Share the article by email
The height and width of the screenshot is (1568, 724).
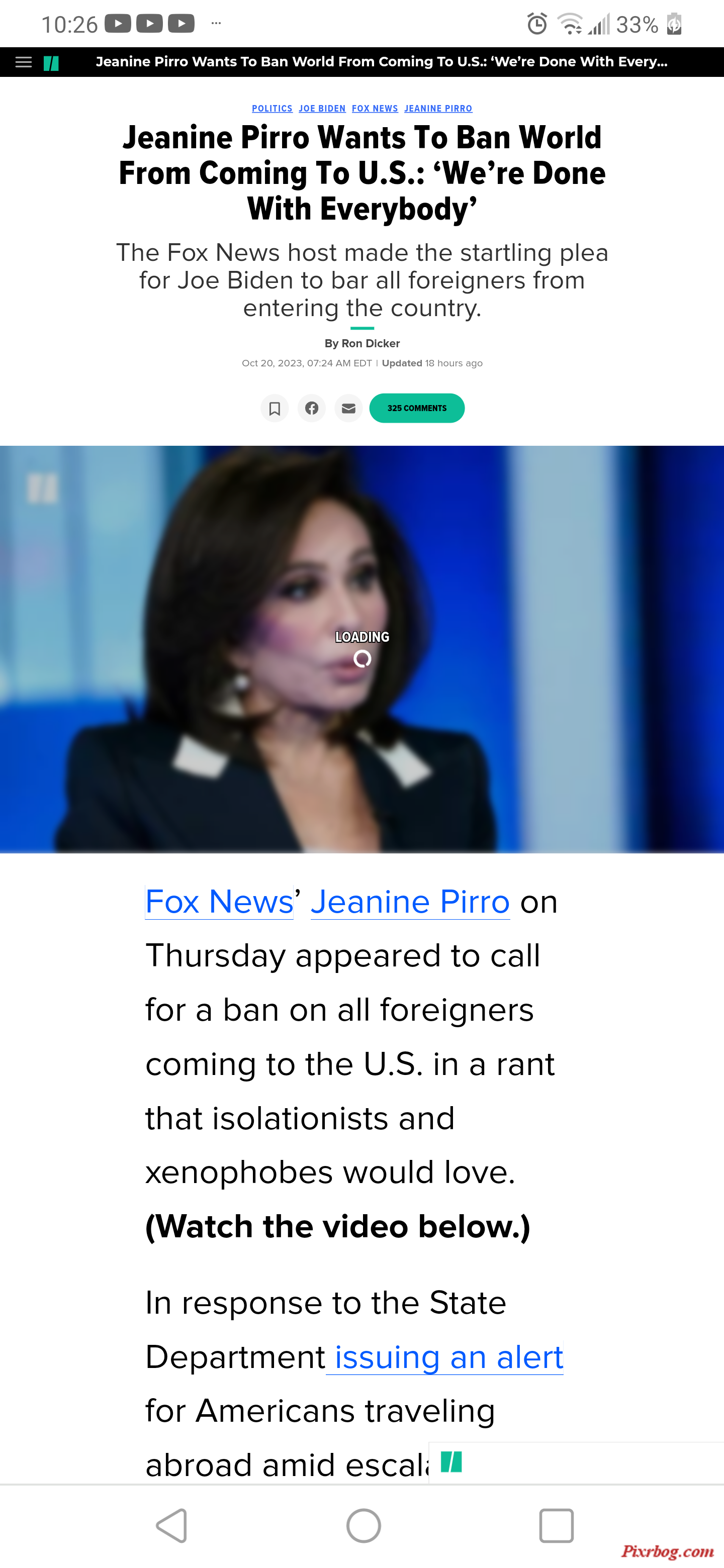pyautogui.click(x=348, y=408)
